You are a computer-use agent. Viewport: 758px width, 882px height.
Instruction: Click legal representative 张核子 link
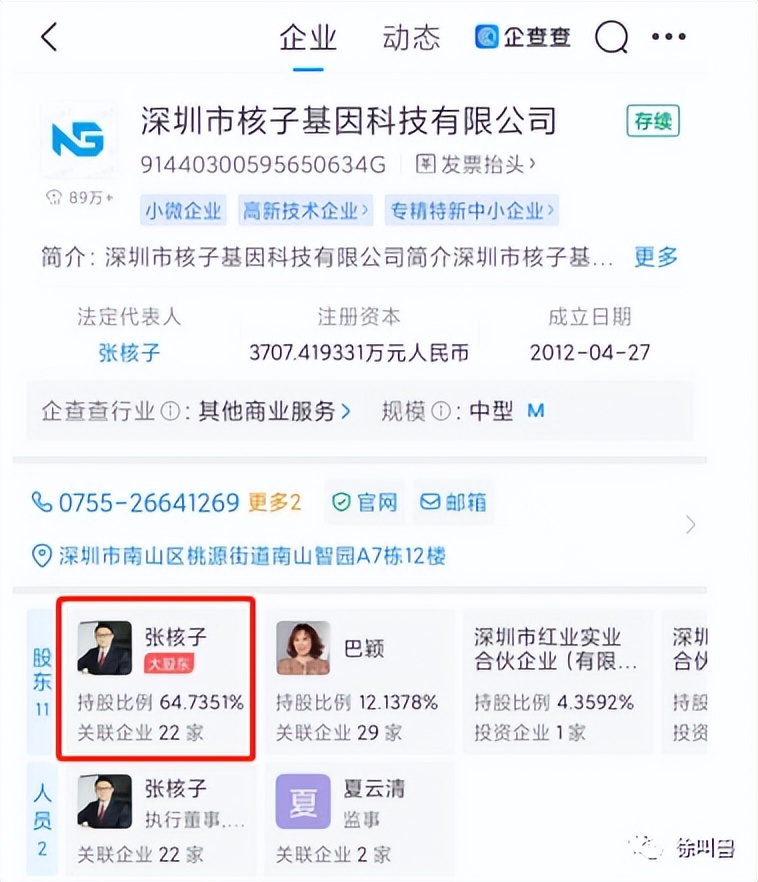click(x=127, y=352)
